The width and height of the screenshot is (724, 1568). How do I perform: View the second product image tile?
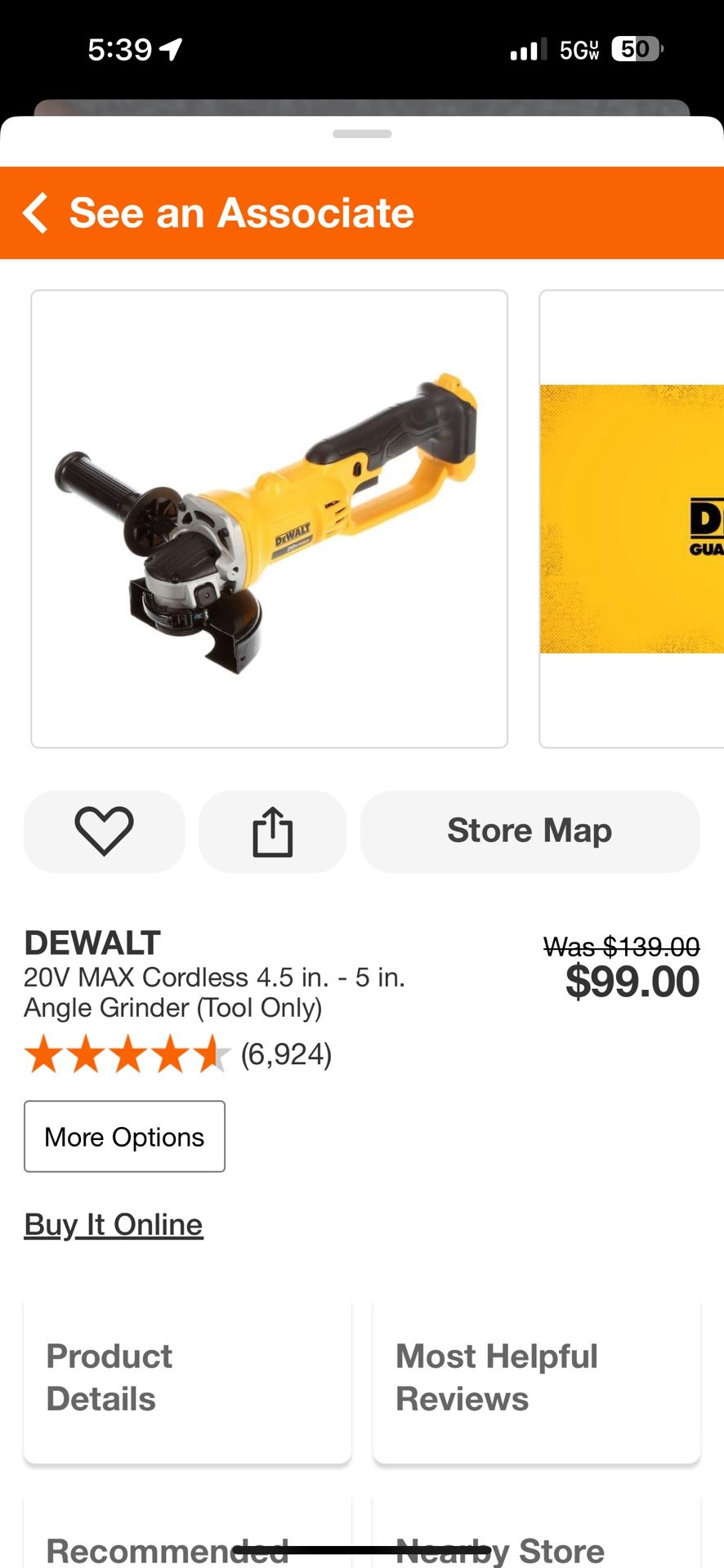631,519
